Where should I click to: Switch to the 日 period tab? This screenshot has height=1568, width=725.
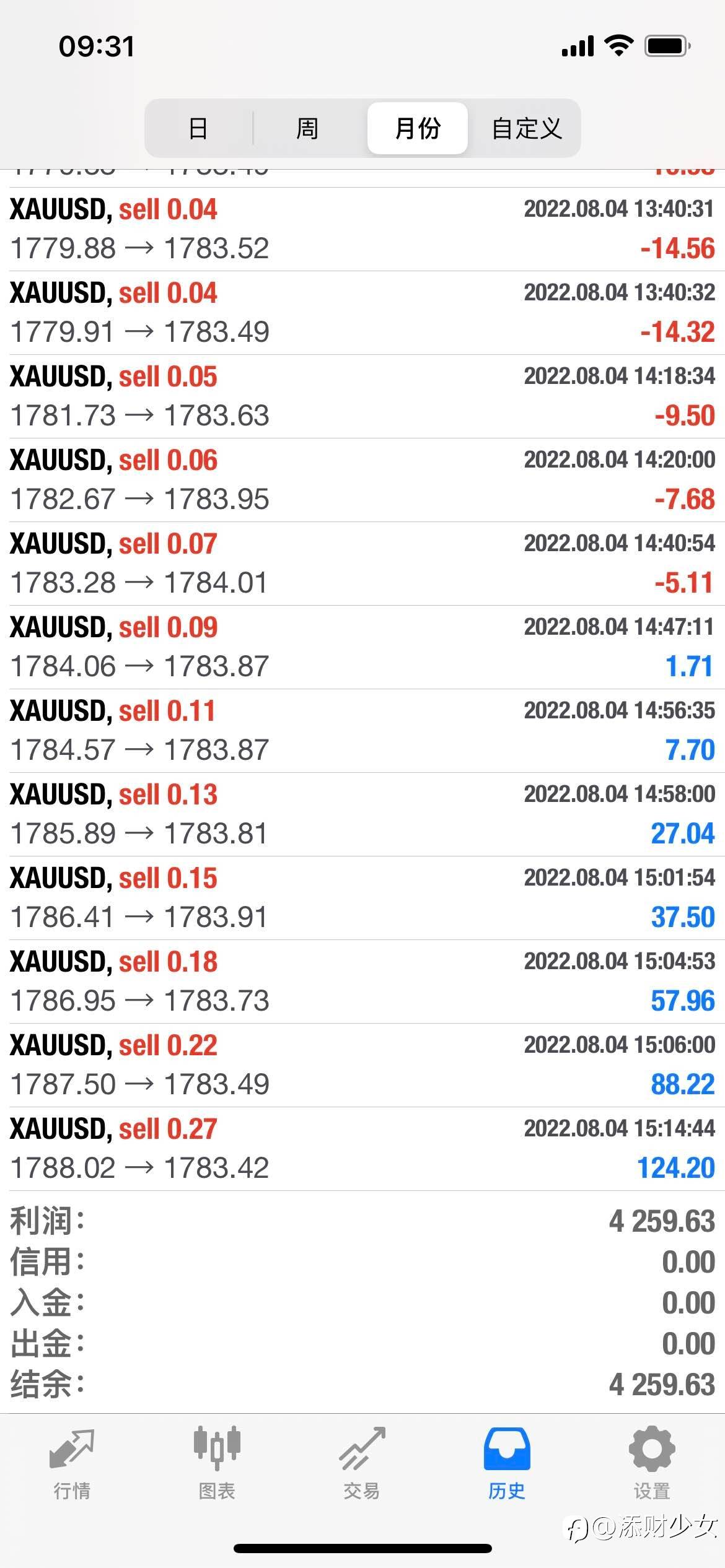198,128
